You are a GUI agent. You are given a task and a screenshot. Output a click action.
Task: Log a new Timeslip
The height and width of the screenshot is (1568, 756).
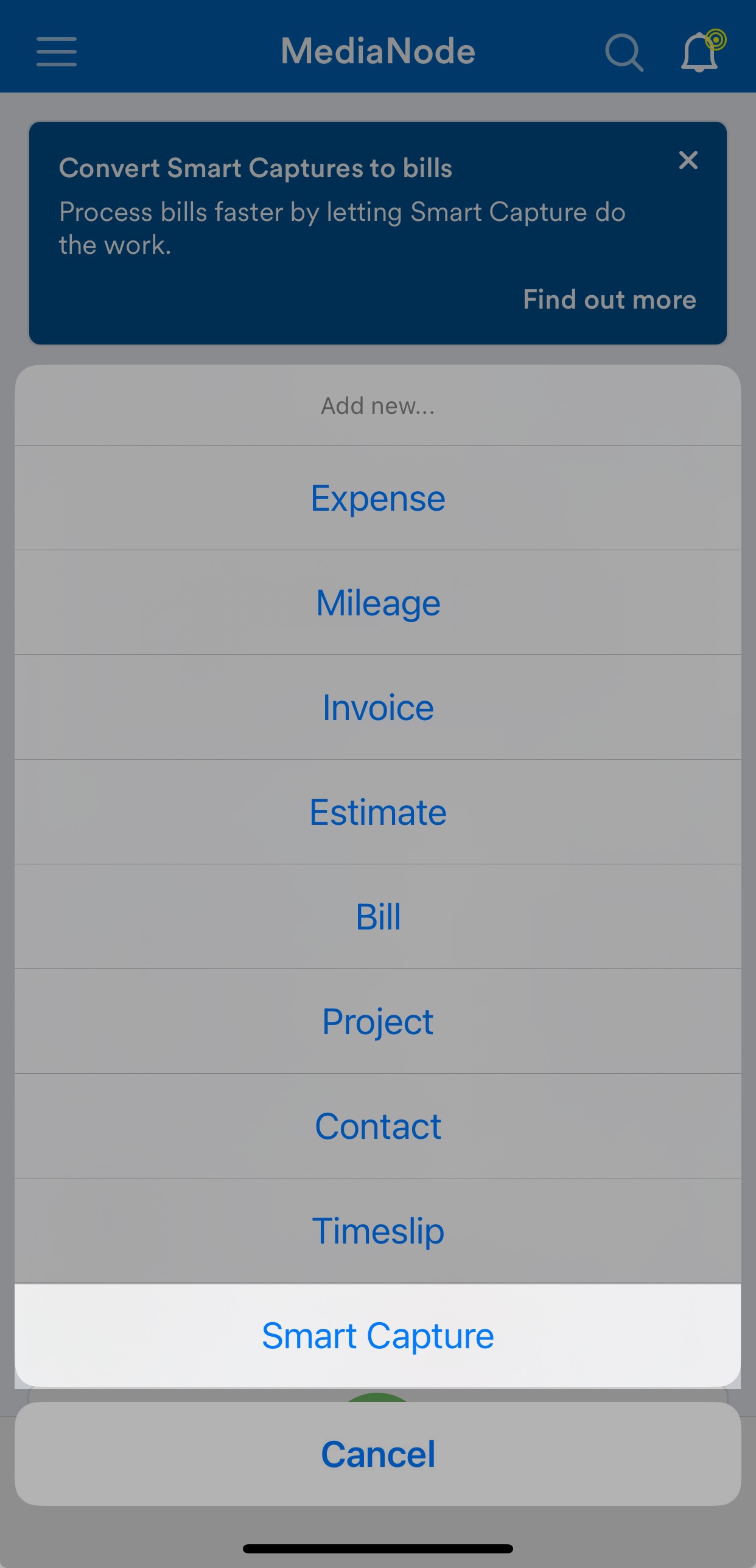(x=378, y=1230)
